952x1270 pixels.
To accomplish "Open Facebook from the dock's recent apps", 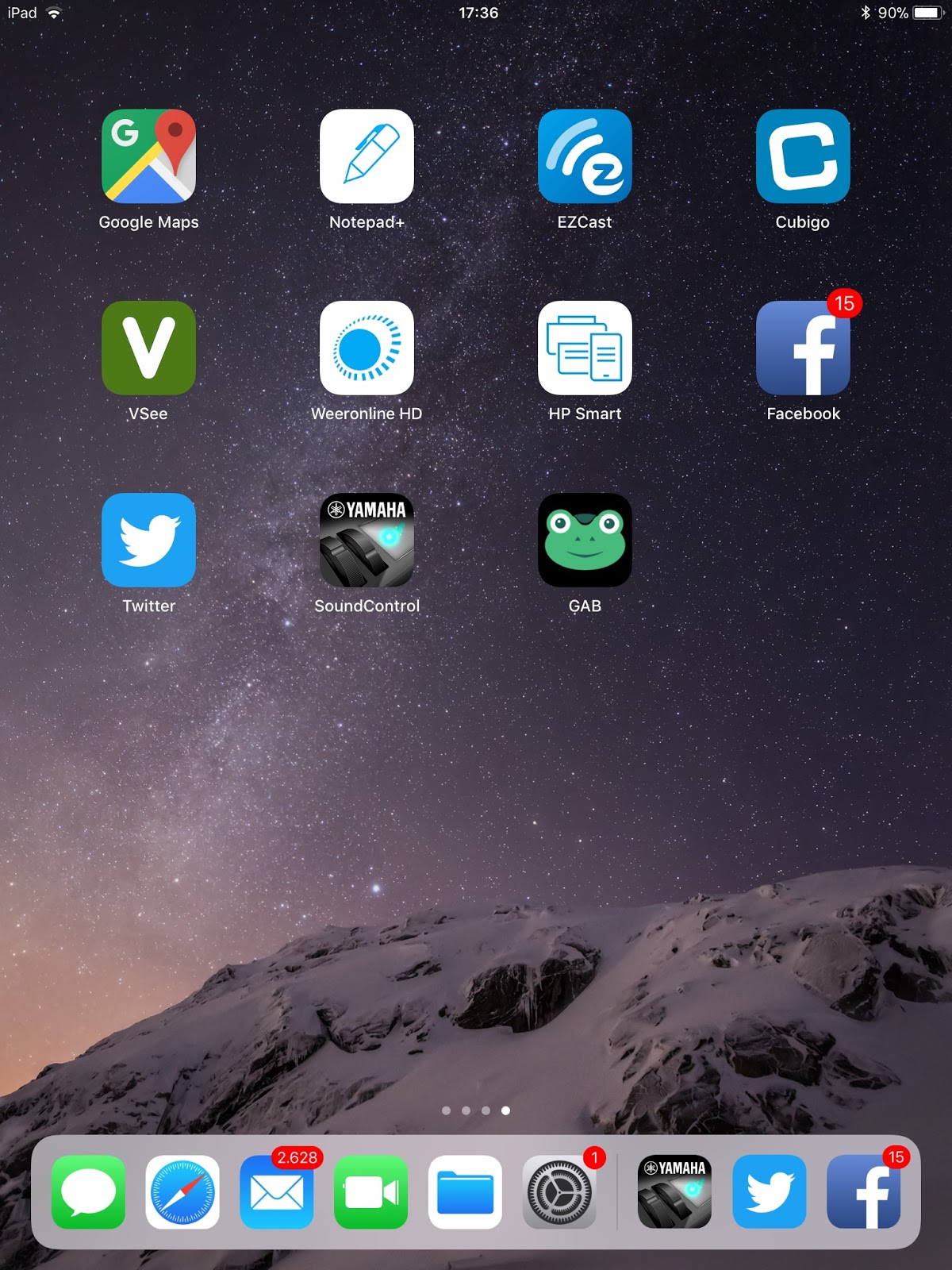I will tap(863, 1191).
